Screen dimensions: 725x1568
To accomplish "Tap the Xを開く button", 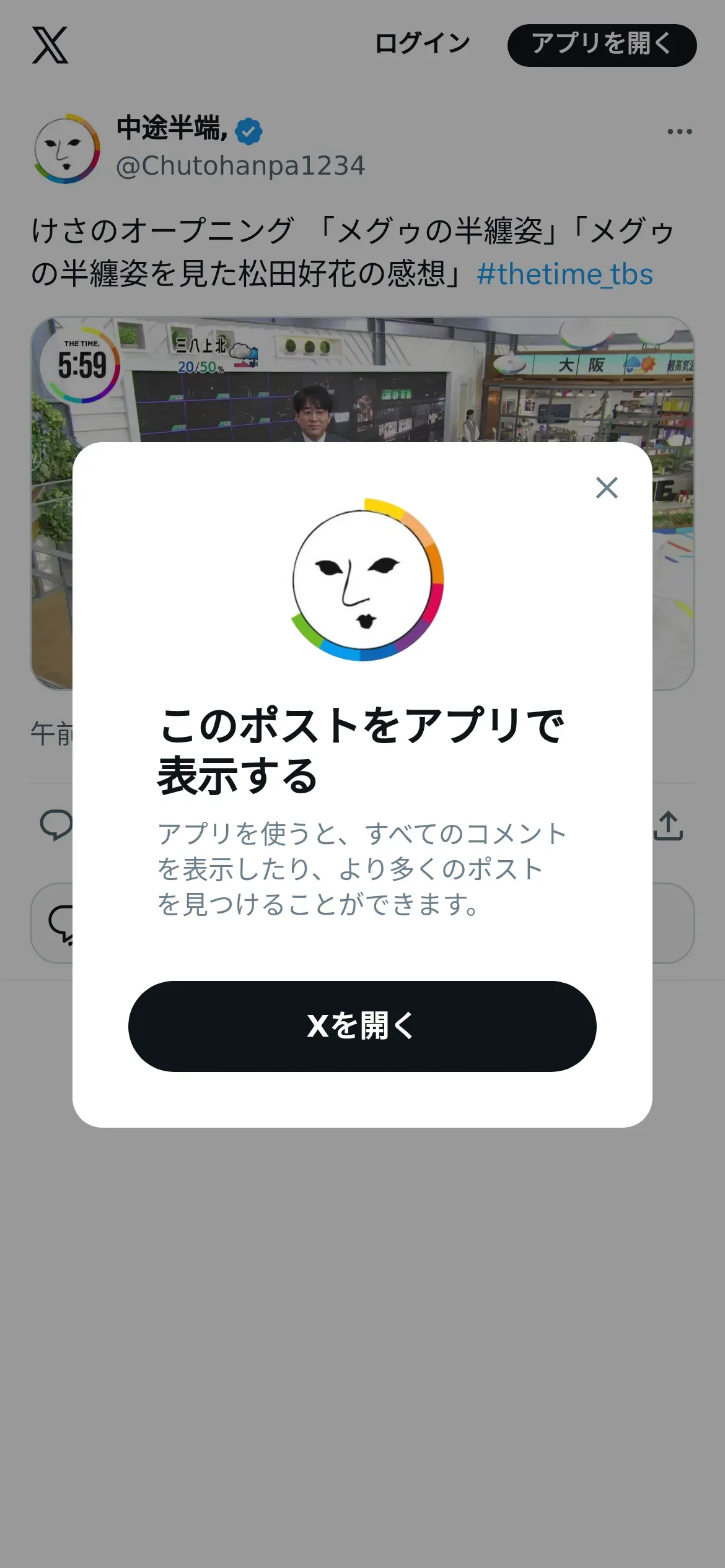I will 362,1026.
